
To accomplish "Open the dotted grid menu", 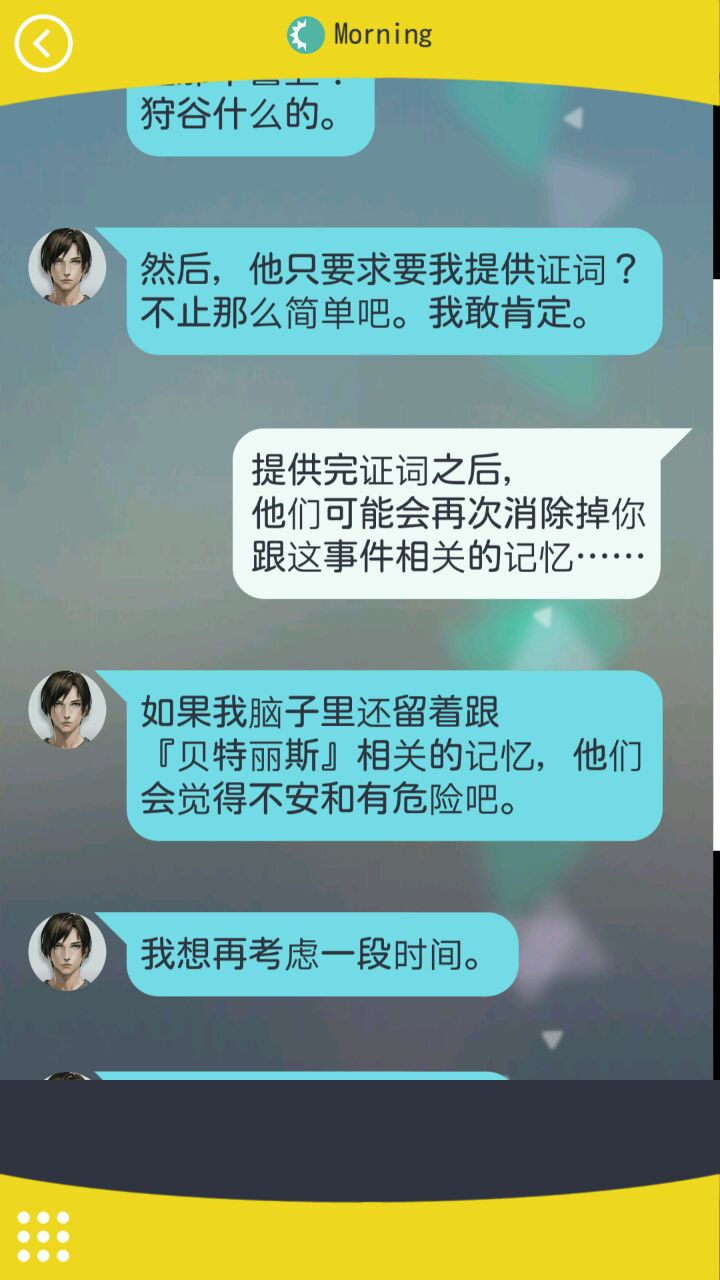I will pos(43,1236).
